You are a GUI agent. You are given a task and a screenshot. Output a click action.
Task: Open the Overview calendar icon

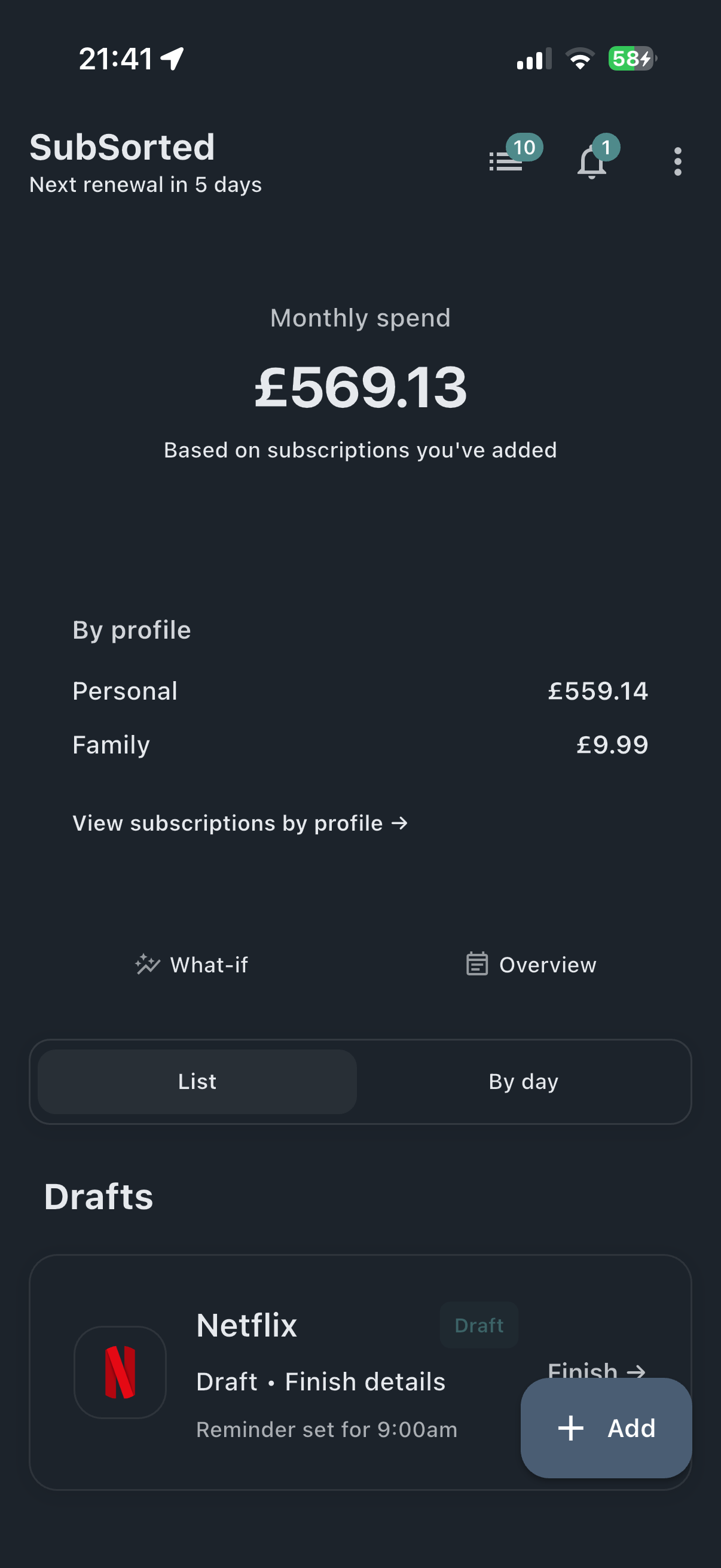tap(478, 963)
